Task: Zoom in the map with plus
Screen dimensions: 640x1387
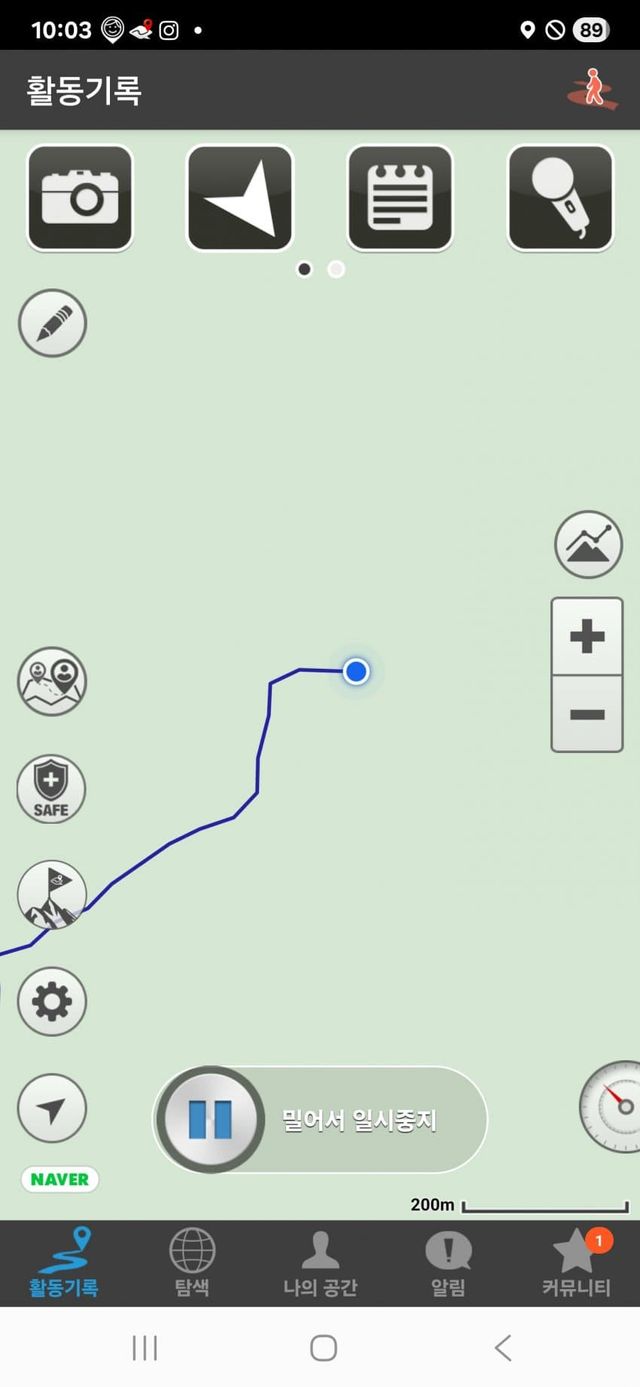Action: click(587, 636)
